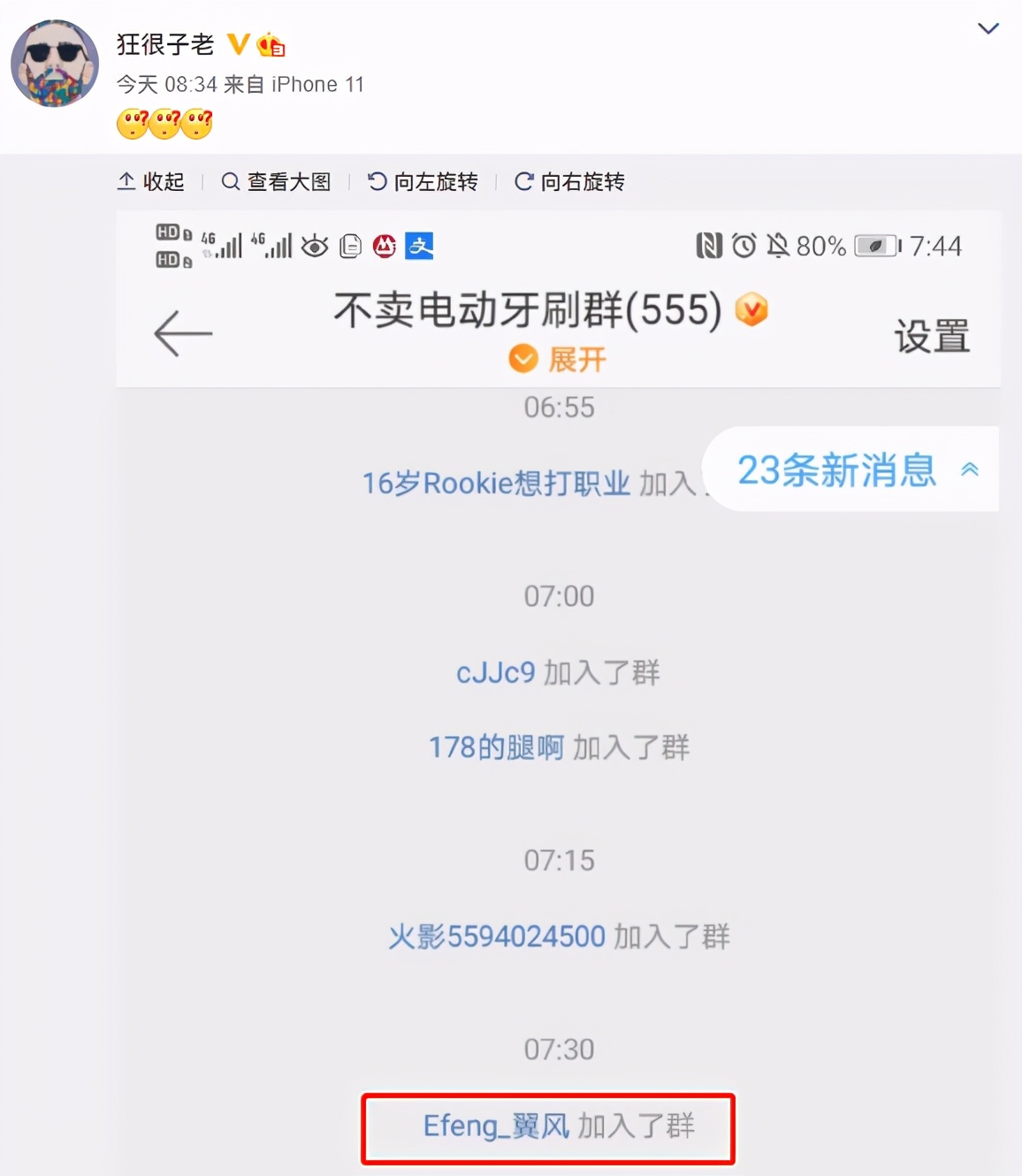Image resolution: width=1022 pixels, height=1176 pixels.
Task: Click the 80% battery indicator
Action: point(820,246)
